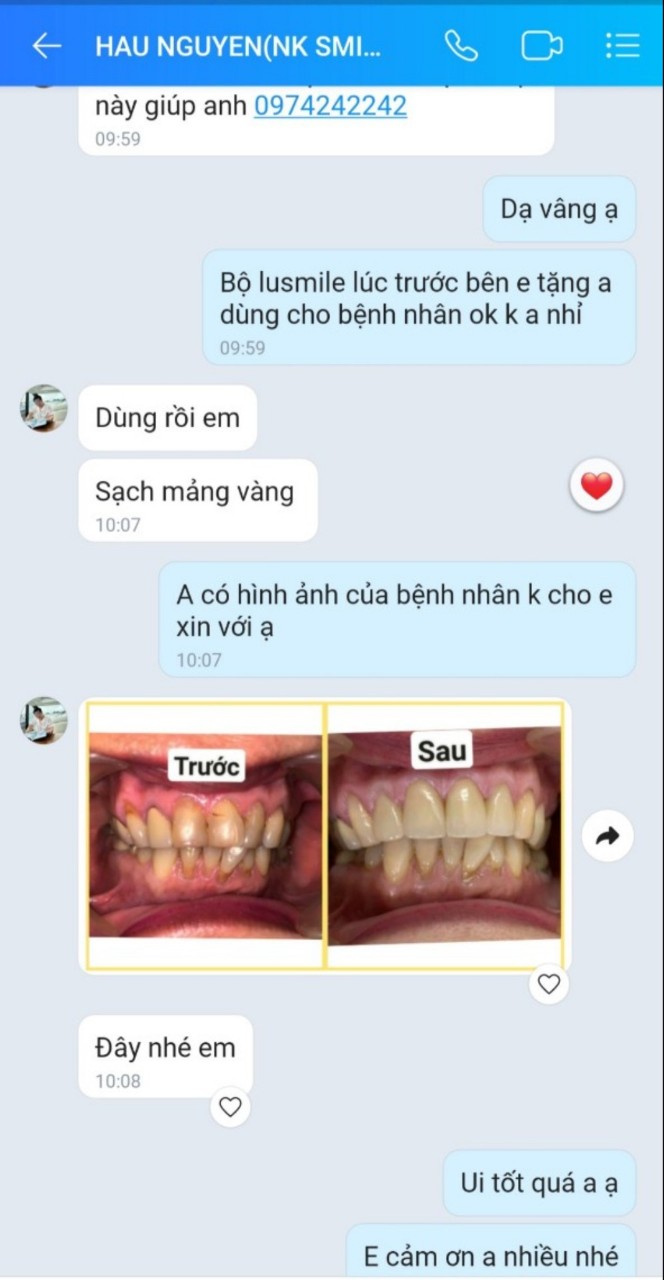Tap the phone number 0974242242 link

point(330,105)
